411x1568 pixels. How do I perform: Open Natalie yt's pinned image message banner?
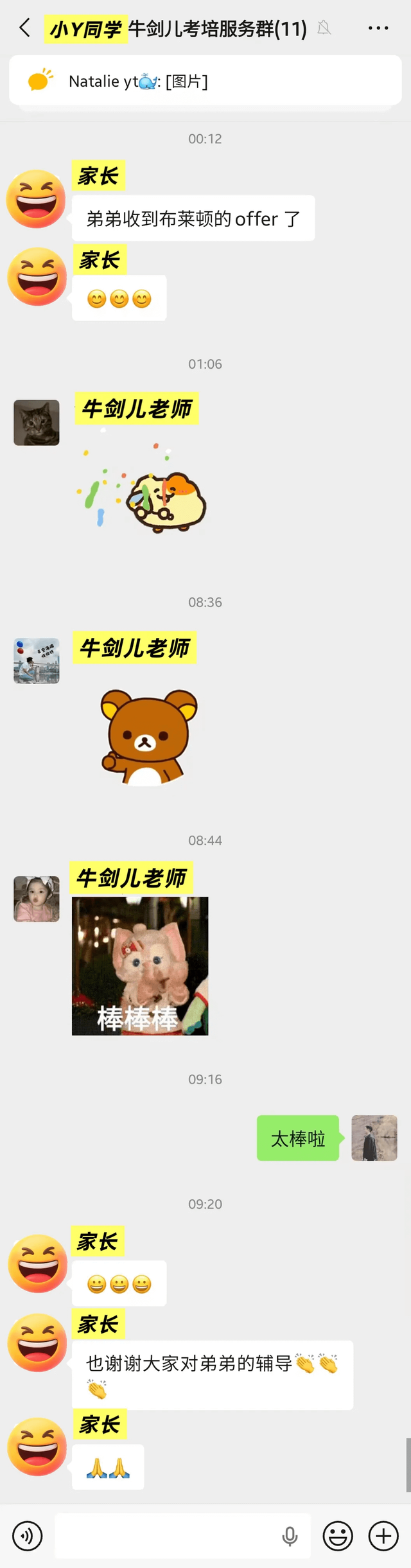click(x=204, y=81)
